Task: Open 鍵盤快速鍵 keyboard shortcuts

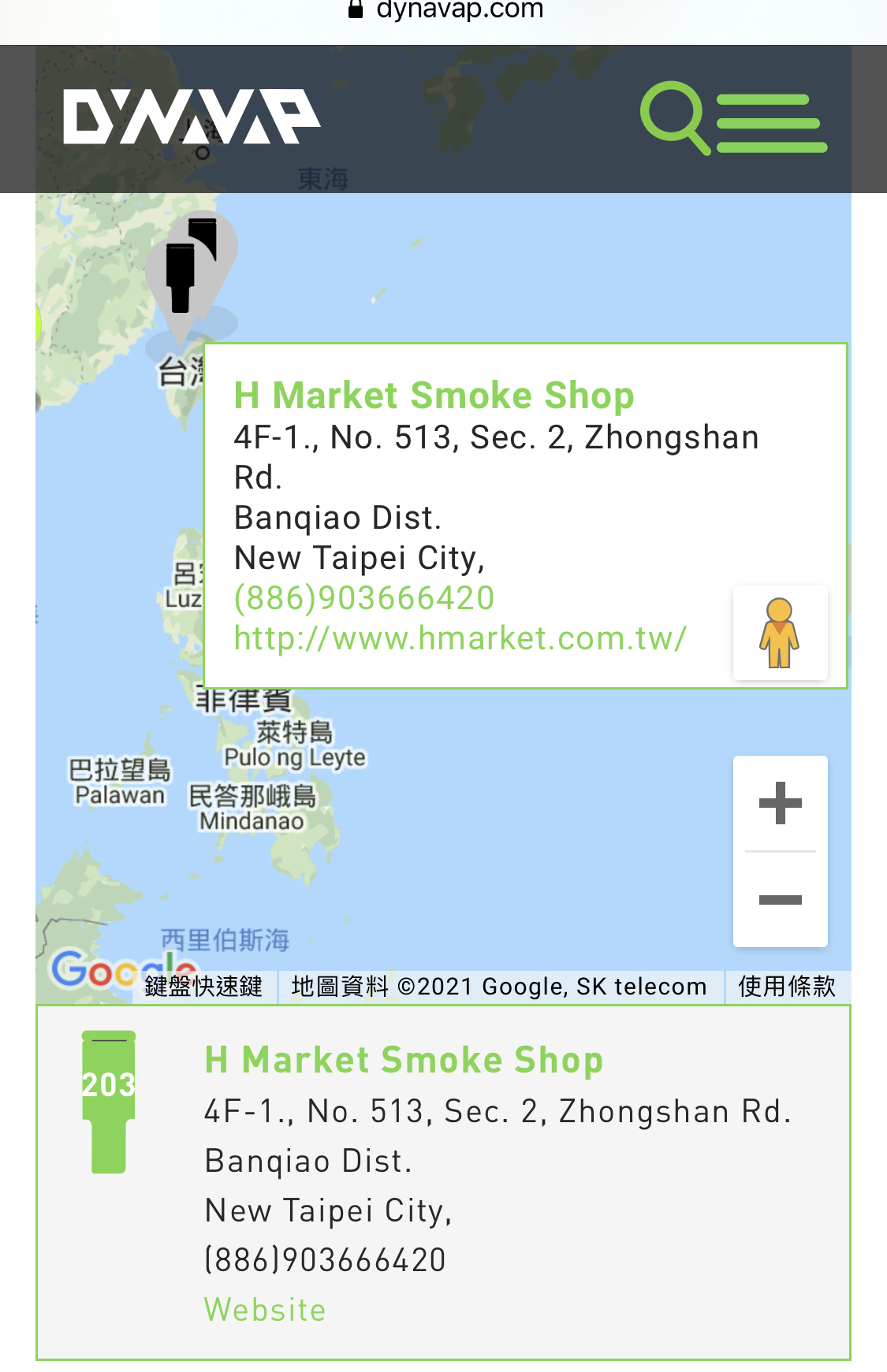Action: 203,987
